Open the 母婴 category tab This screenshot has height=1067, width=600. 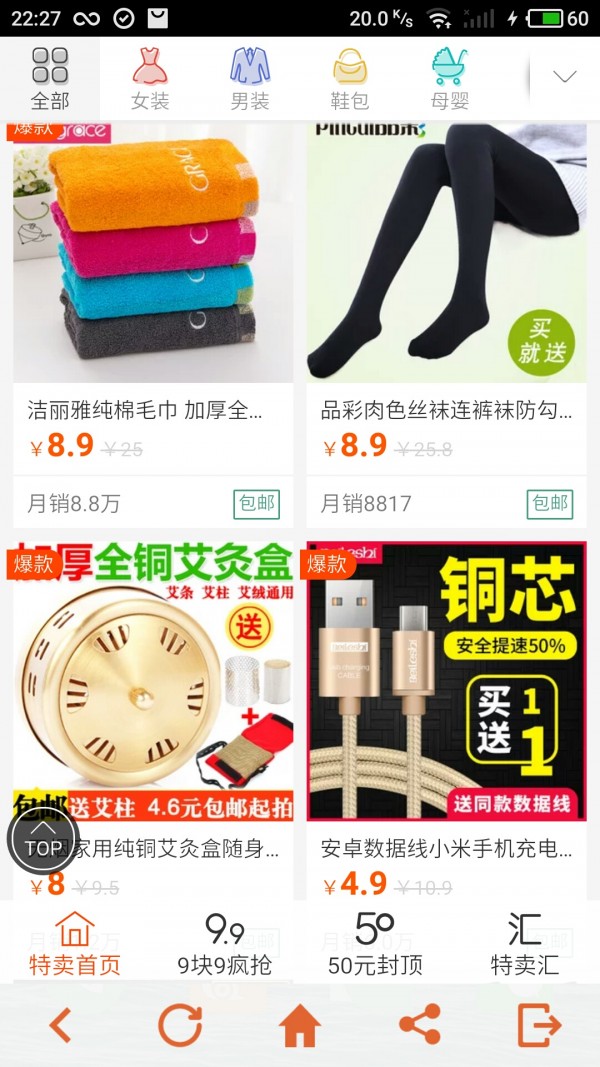[x=450, y=78]
